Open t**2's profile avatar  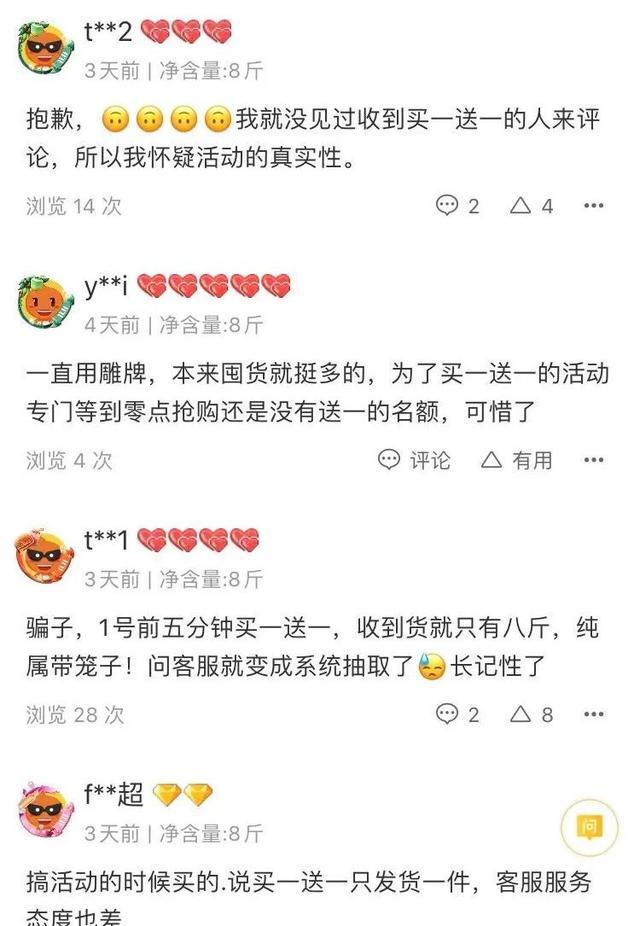(x=44, y=47)
